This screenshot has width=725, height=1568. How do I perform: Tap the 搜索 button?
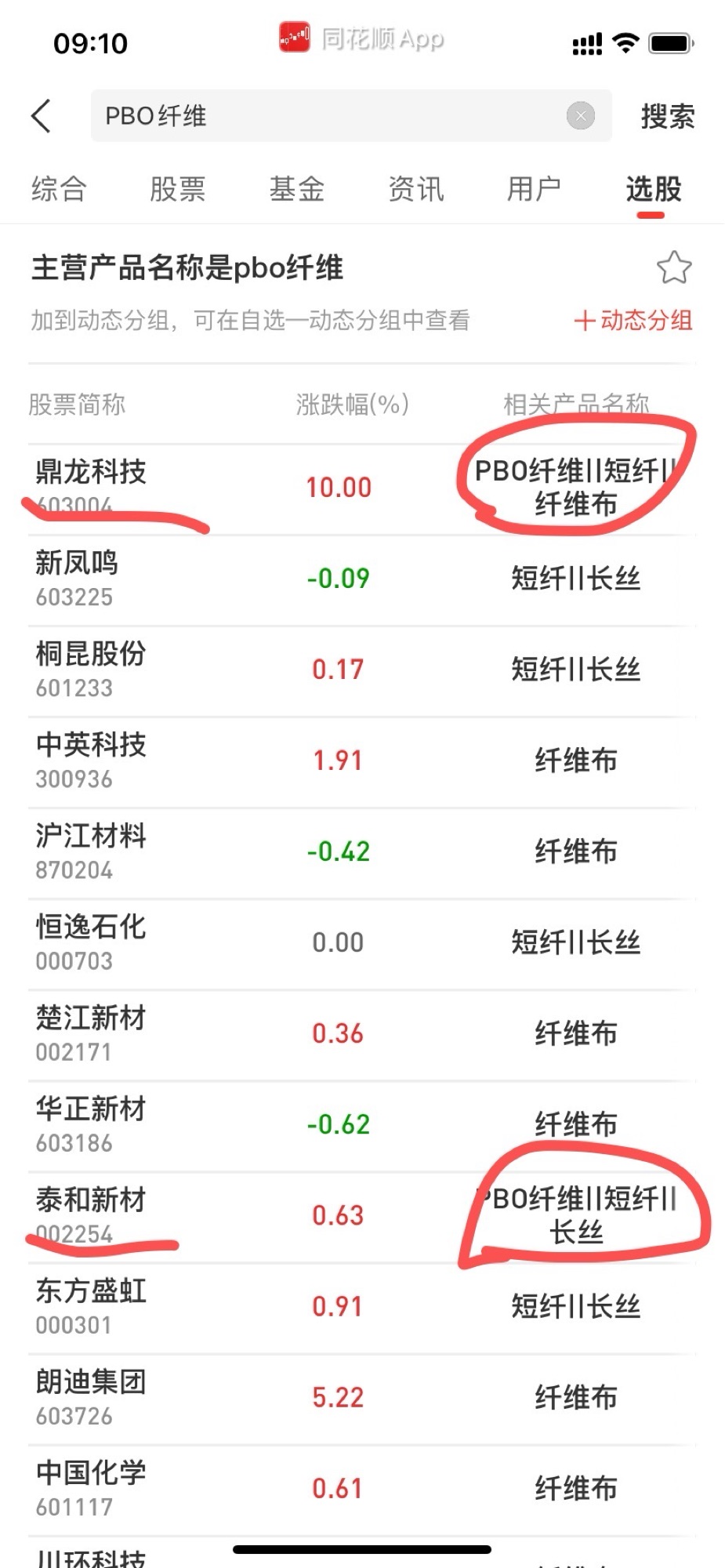pyautogui.click(x=667, y=116)
